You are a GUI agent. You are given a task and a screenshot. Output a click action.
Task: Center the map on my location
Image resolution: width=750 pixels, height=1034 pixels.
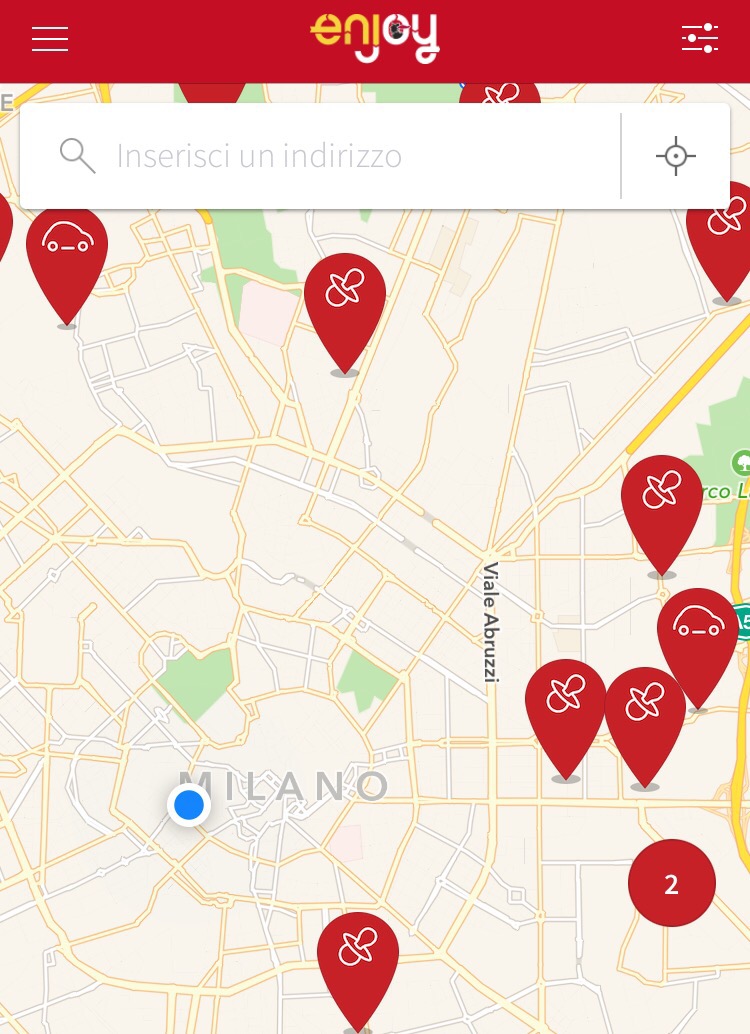(676, 156)
